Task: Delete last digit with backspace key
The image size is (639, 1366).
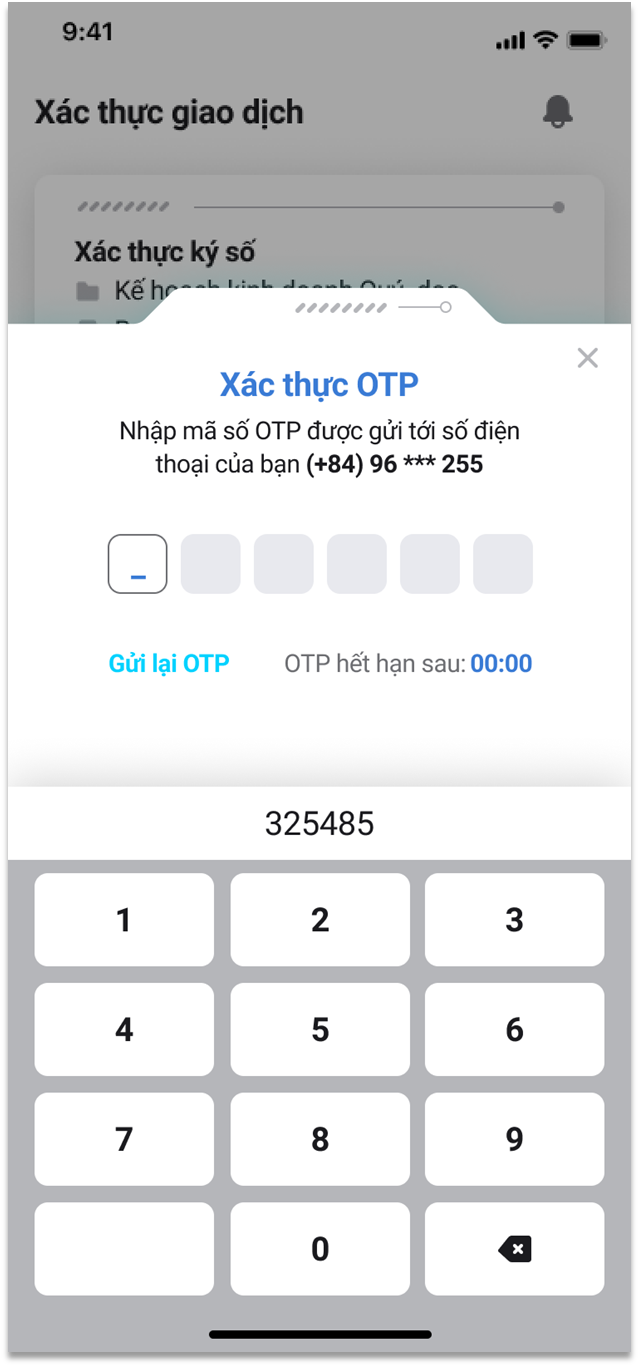Action: [514, 1248]
